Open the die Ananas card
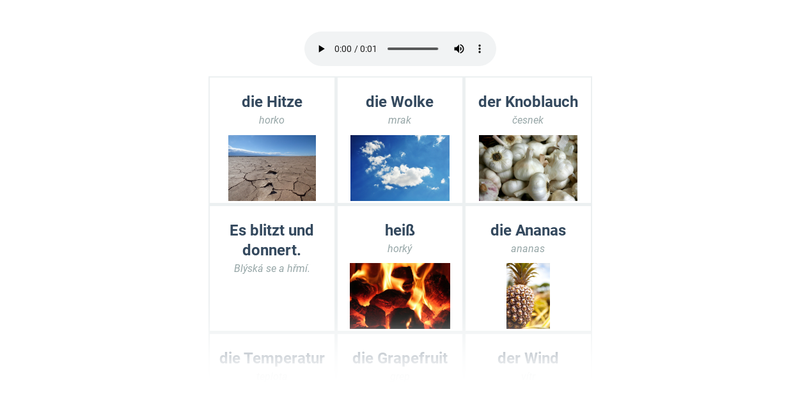This screenshot has height=400, width=800. coord(528,268)
